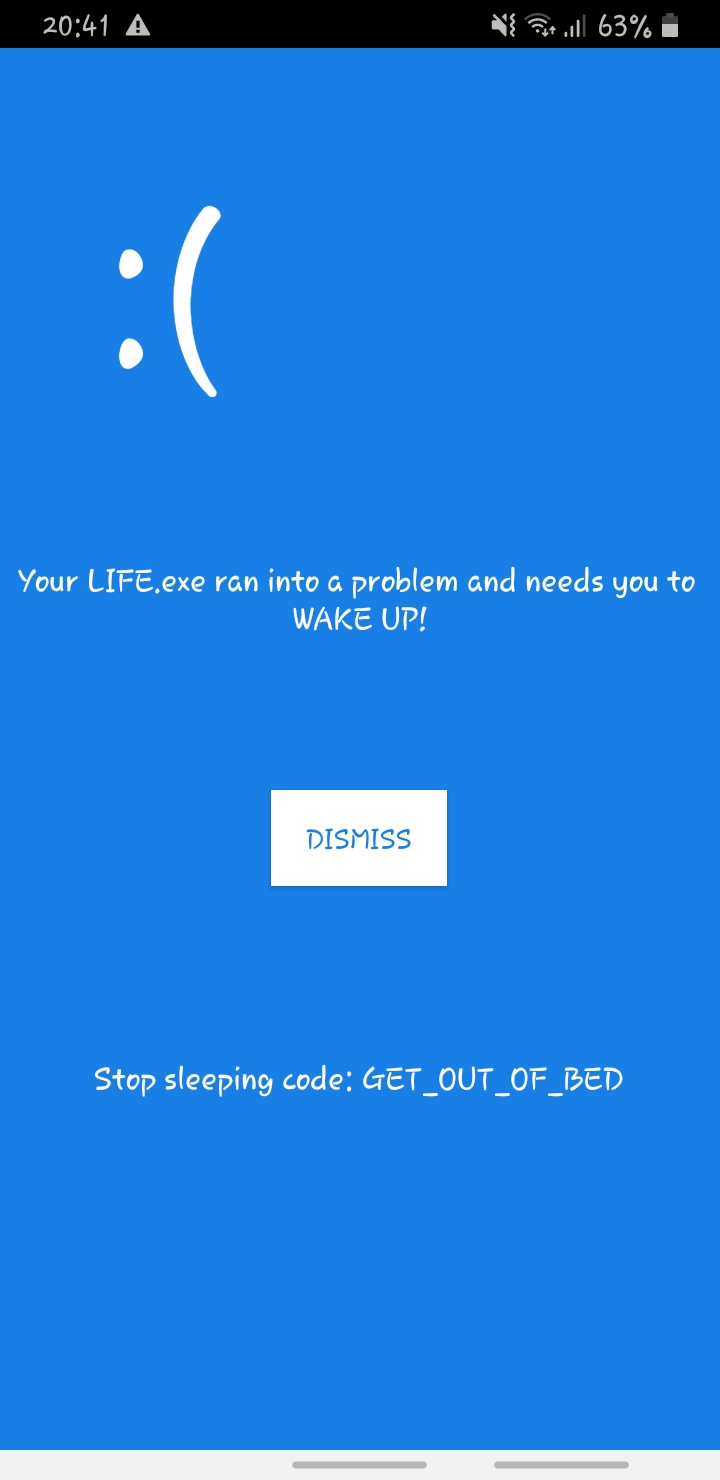
Task: Dismiss the wake-up alarm
Action: (x=358, y=838)
